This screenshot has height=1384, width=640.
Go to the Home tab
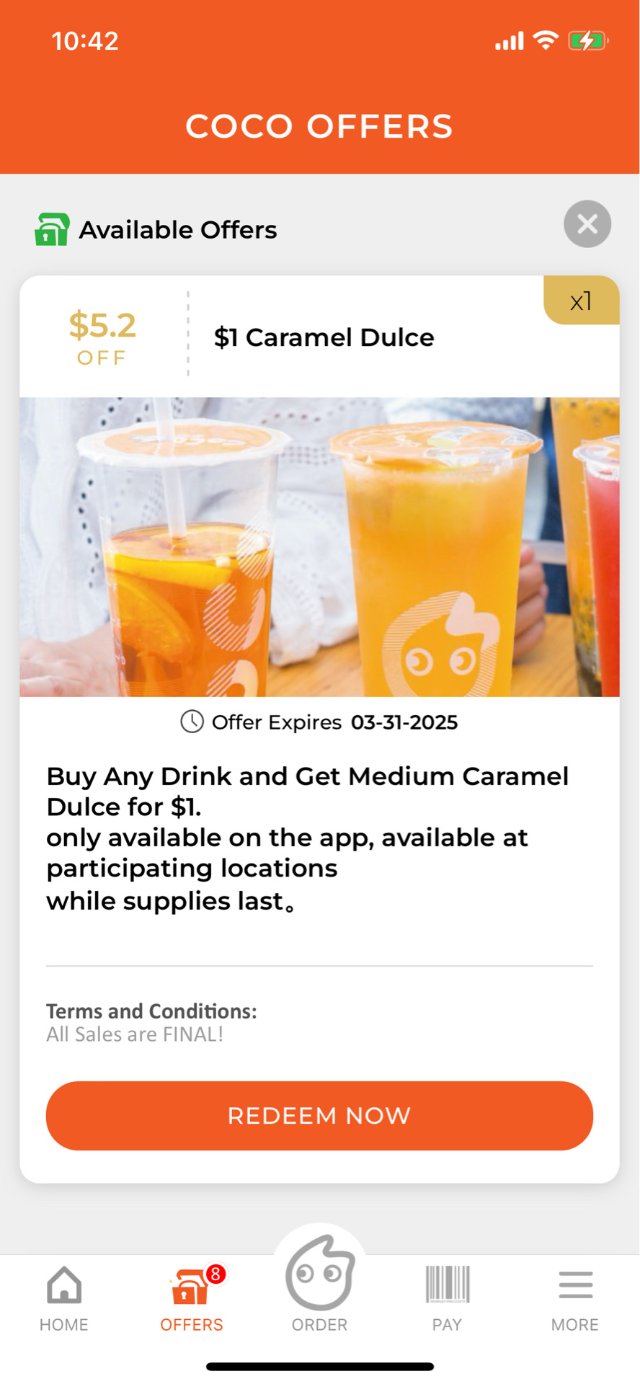coord(64,1297)
